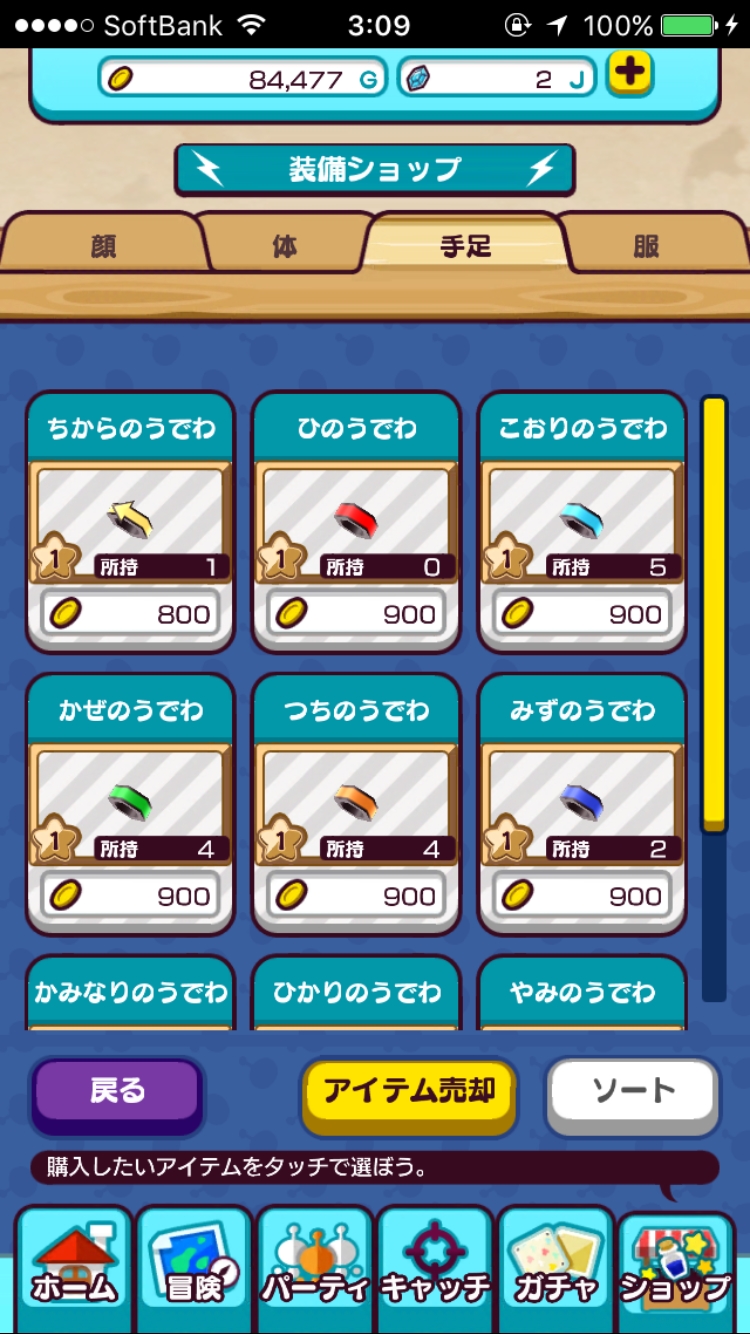Select the ひのうでわ item card
The width and height of the screenshot is (750, 1334).
356,522
